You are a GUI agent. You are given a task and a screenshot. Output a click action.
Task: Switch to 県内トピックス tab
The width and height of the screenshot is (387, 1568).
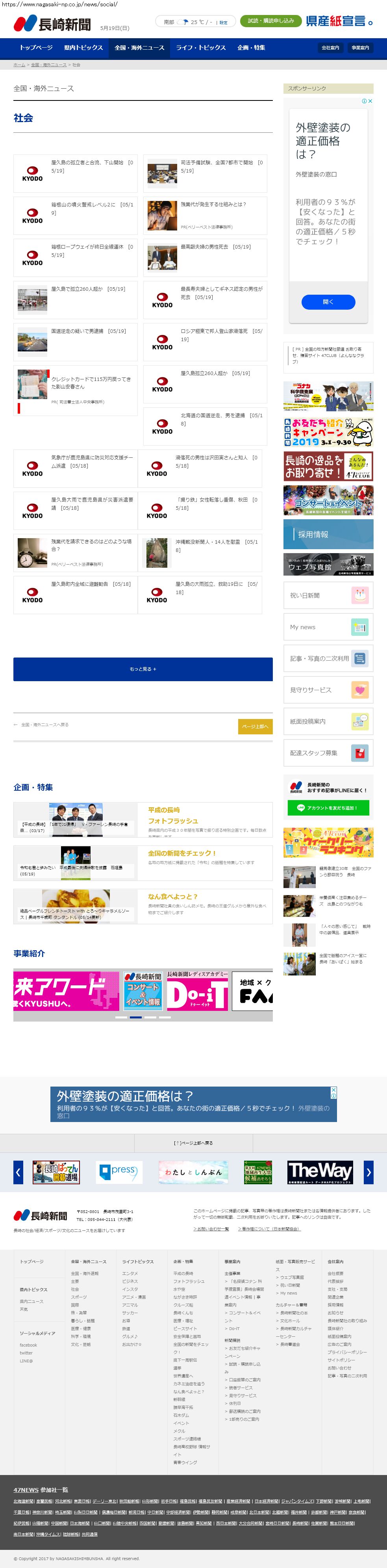coord(83,48)
